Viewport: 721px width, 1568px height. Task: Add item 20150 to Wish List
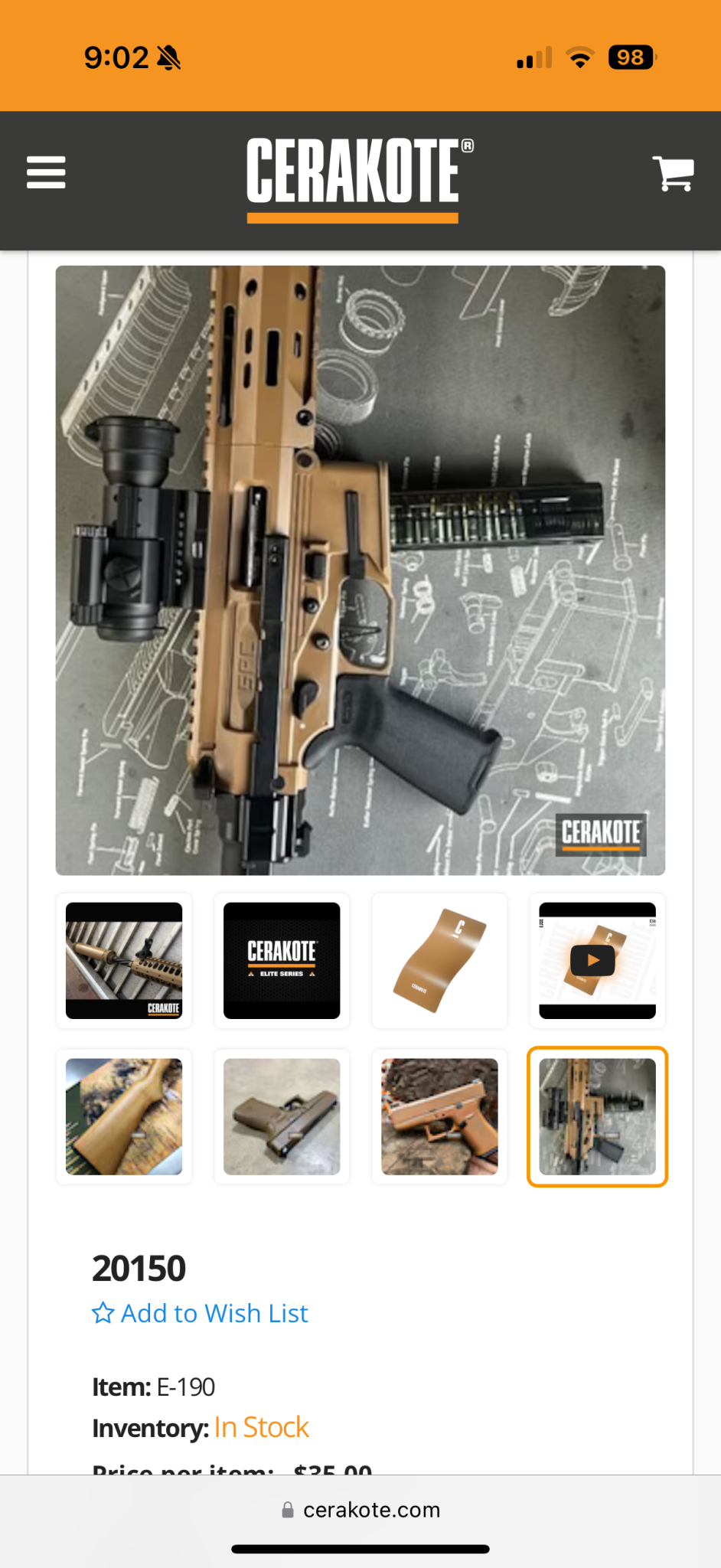[x=200, y=1313]
